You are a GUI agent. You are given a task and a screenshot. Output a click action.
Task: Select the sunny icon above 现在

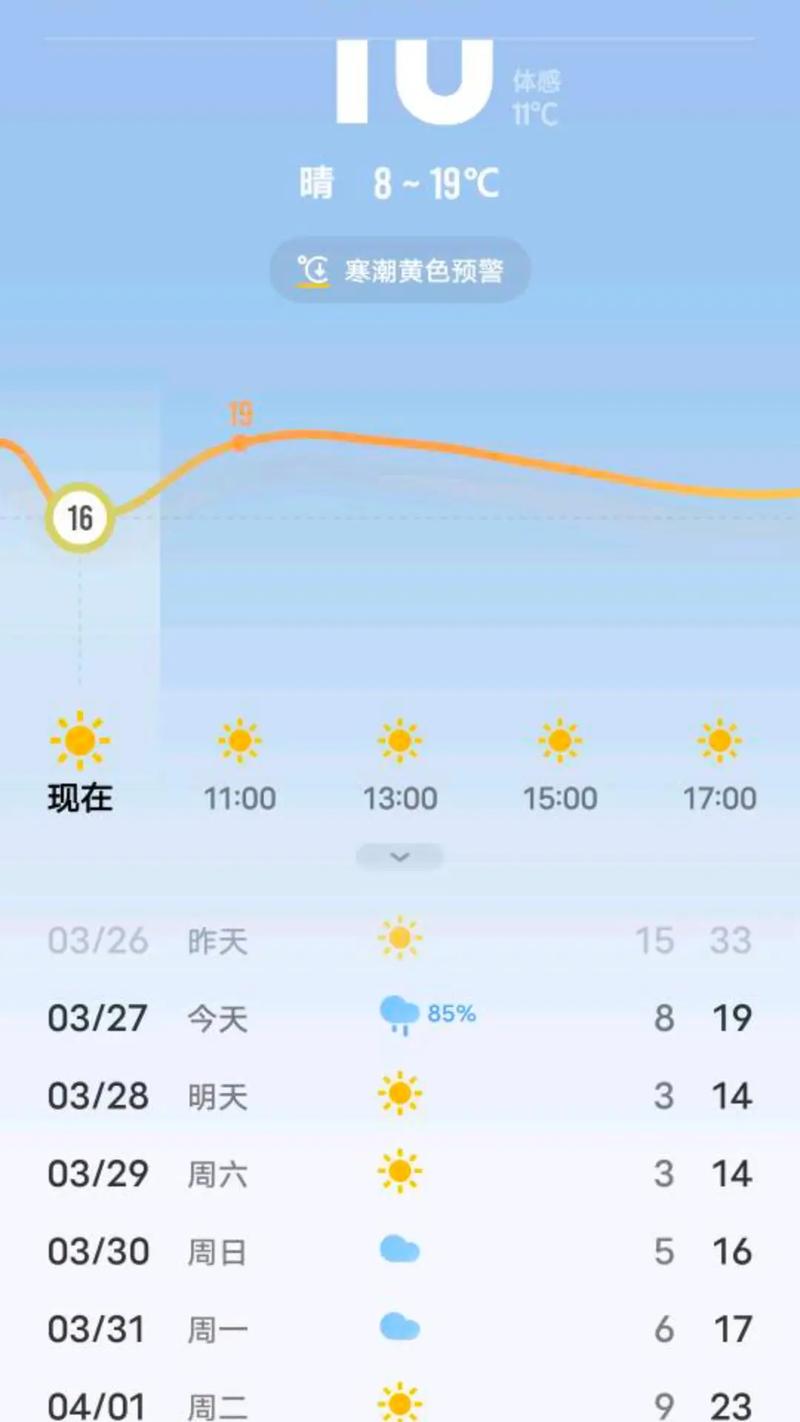point(80,740)
